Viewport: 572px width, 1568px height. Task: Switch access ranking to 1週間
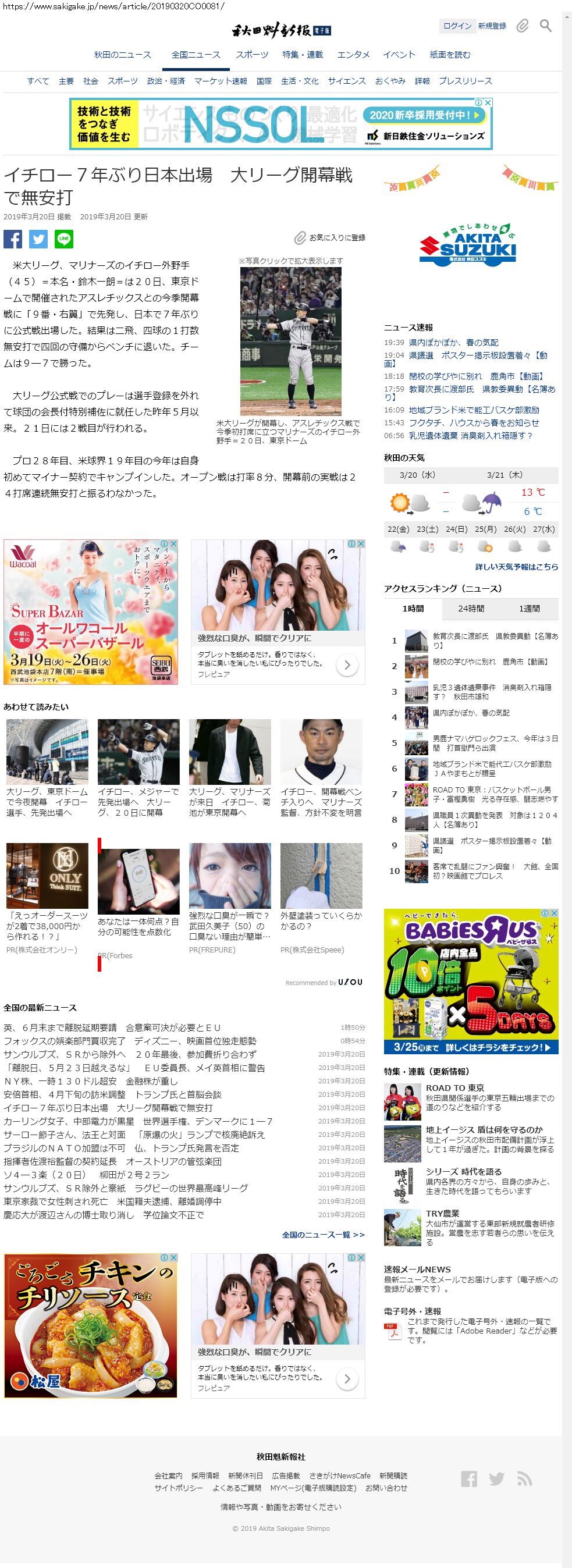click(529, 609)
